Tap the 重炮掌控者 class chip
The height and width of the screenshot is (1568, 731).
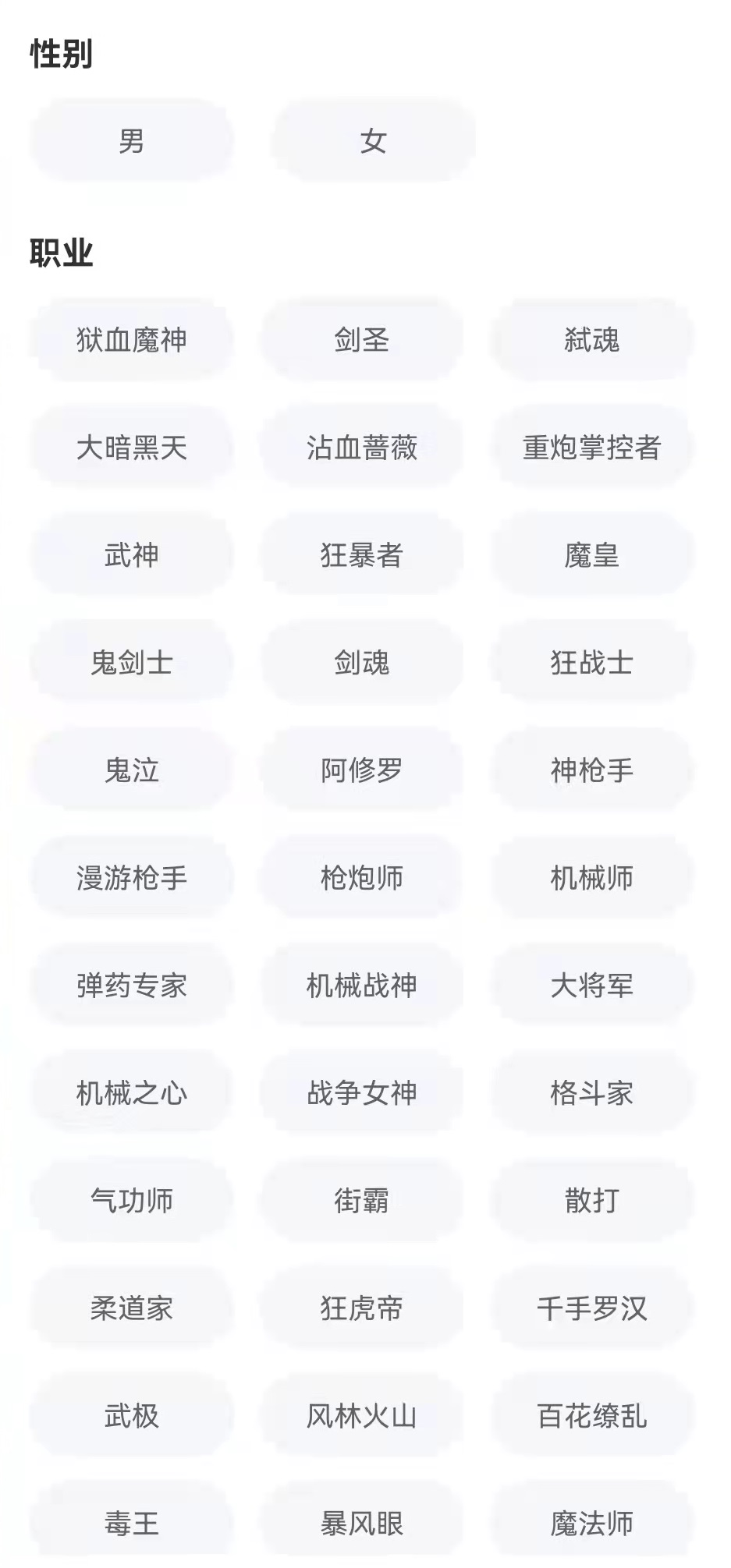pyautogui.click(x=591, y=448)
